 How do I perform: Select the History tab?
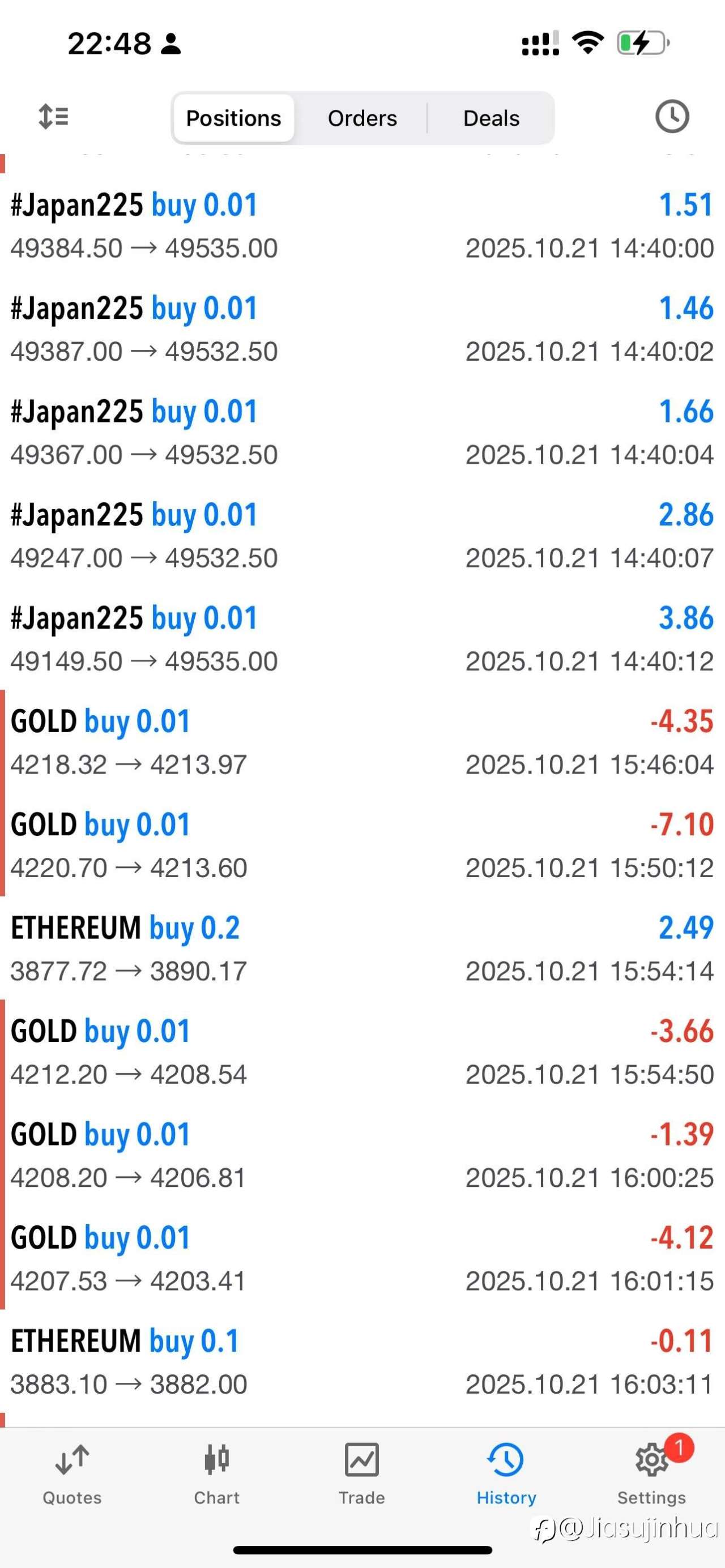[506, 1473]
